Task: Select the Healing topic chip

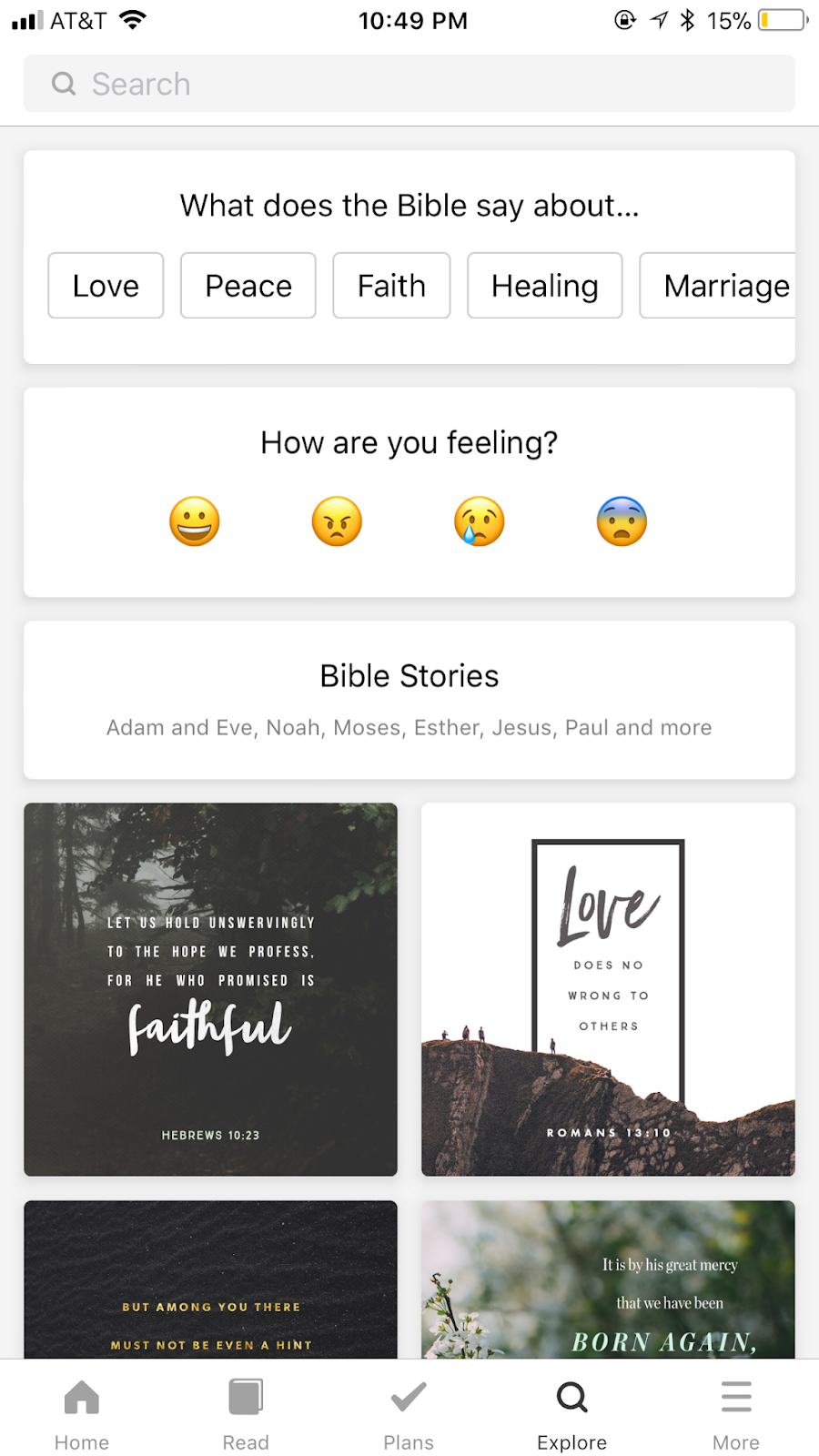Action: (x=544, y=286)
